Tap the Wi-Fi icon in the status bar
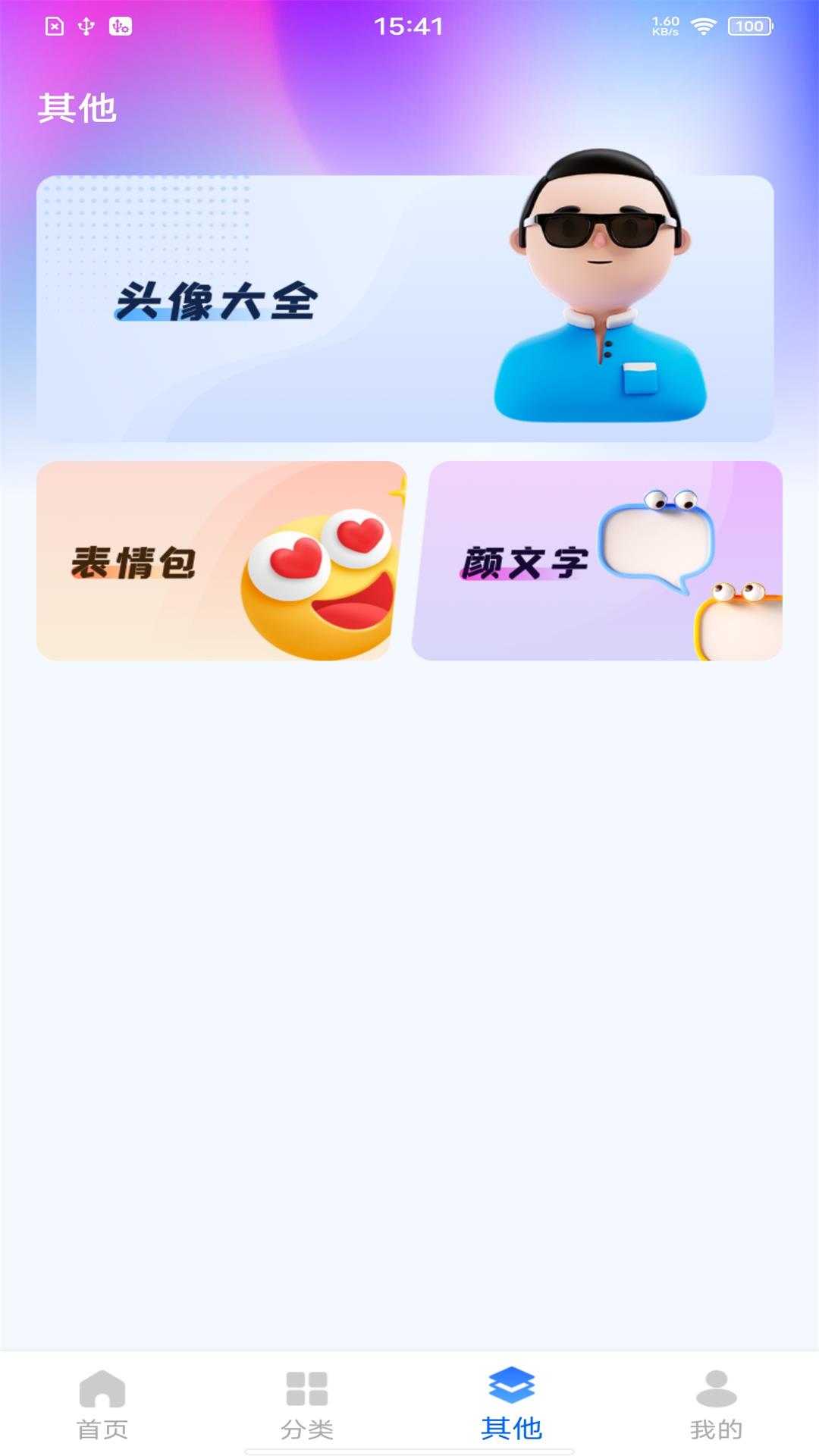Image resolution: width=819 pixels, height=1456 pixels. point(704,25)
